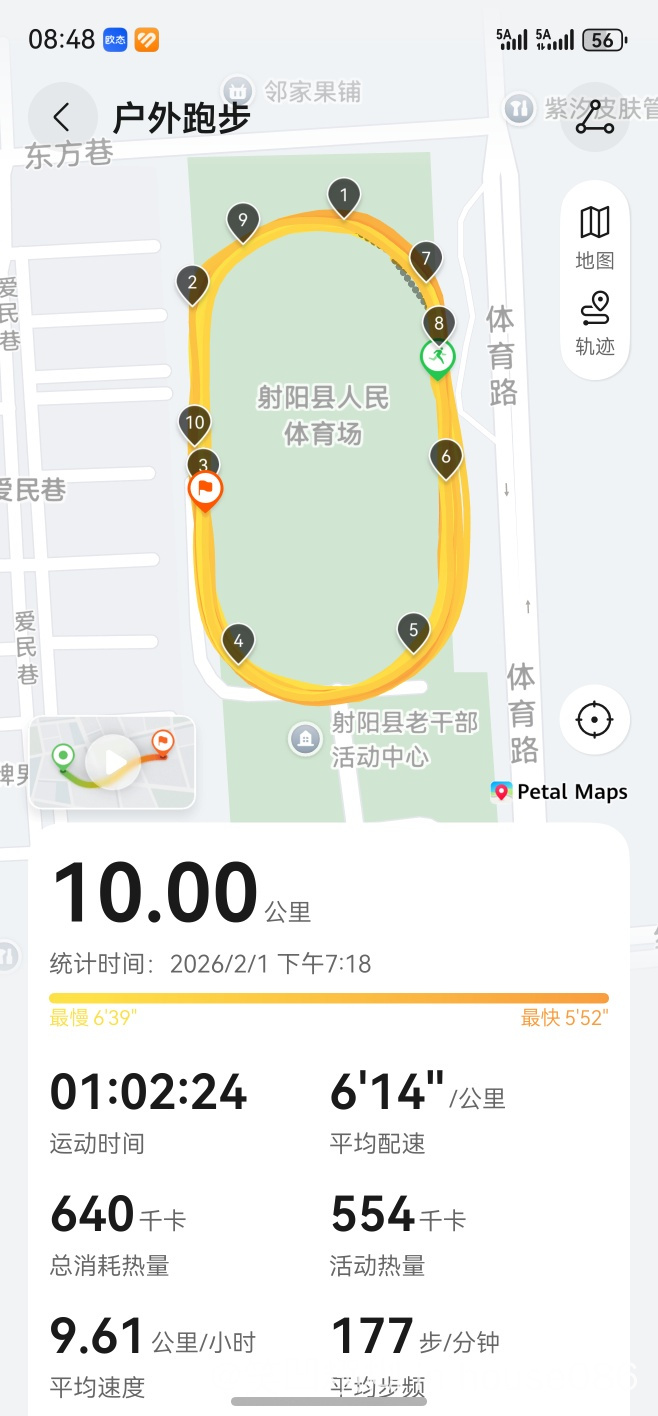Go back from the 户外跑步 screen

(62, 117)
